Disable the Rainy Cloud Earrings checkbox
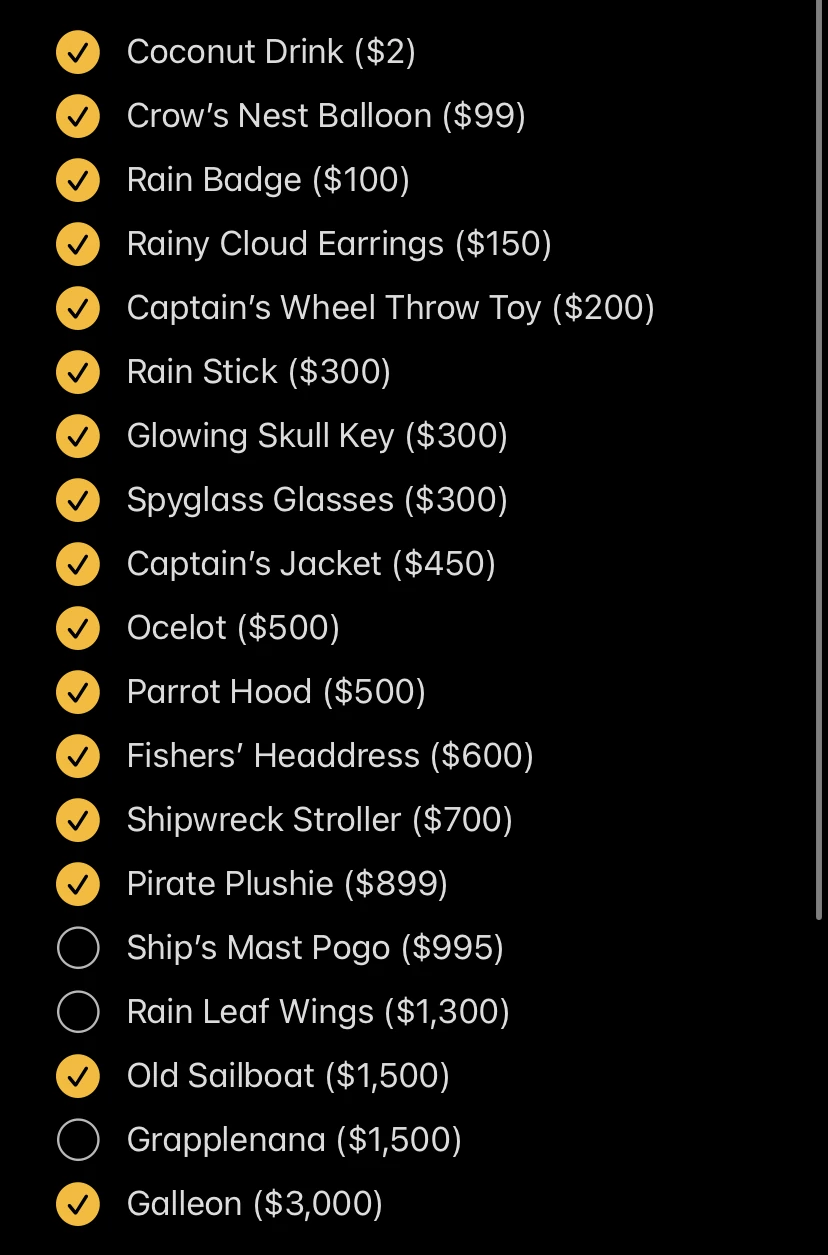This screenshot has height=1255, width=828. pos(77,244)
